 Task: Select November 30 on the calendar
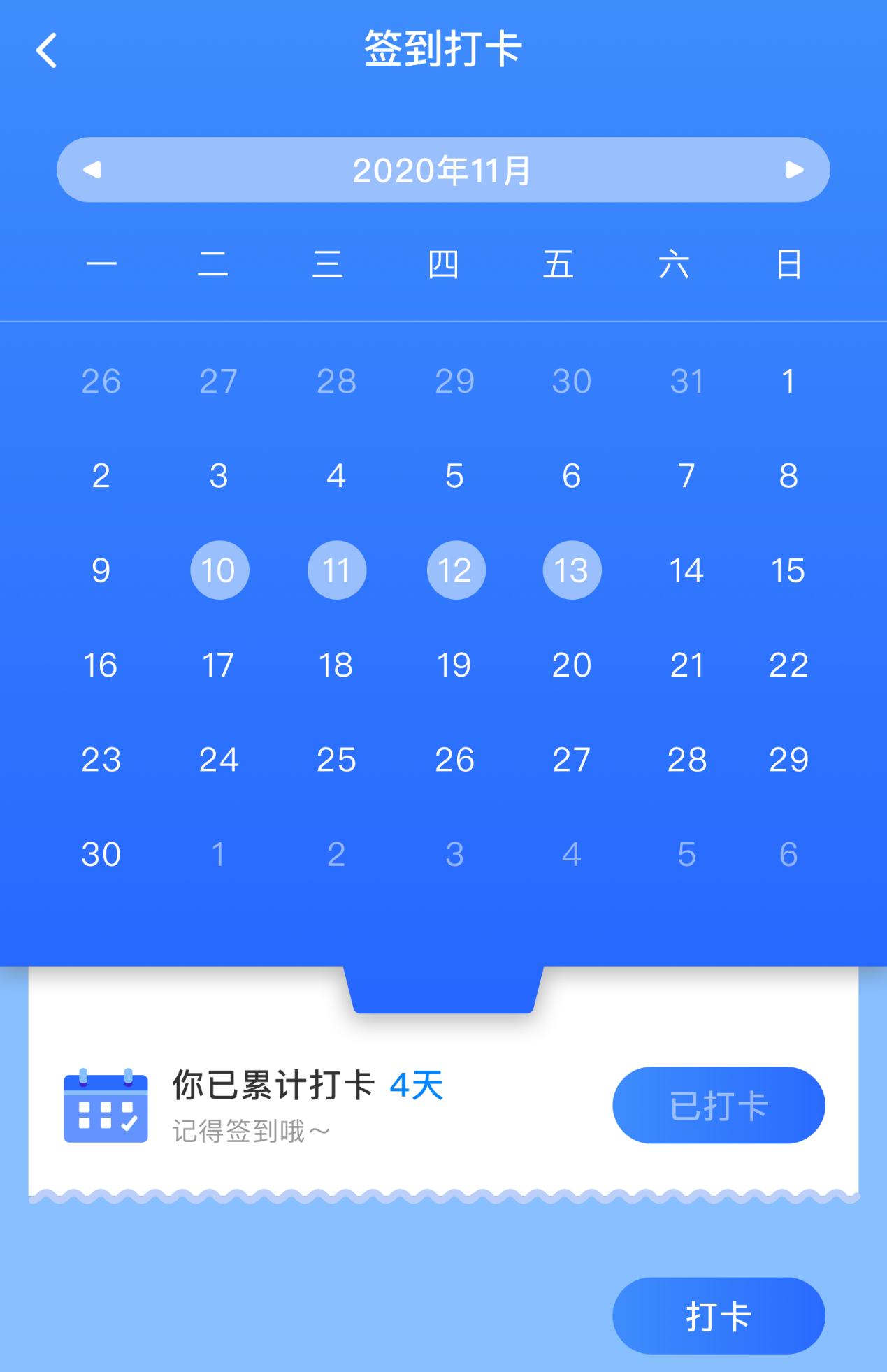tap(101, 854)
